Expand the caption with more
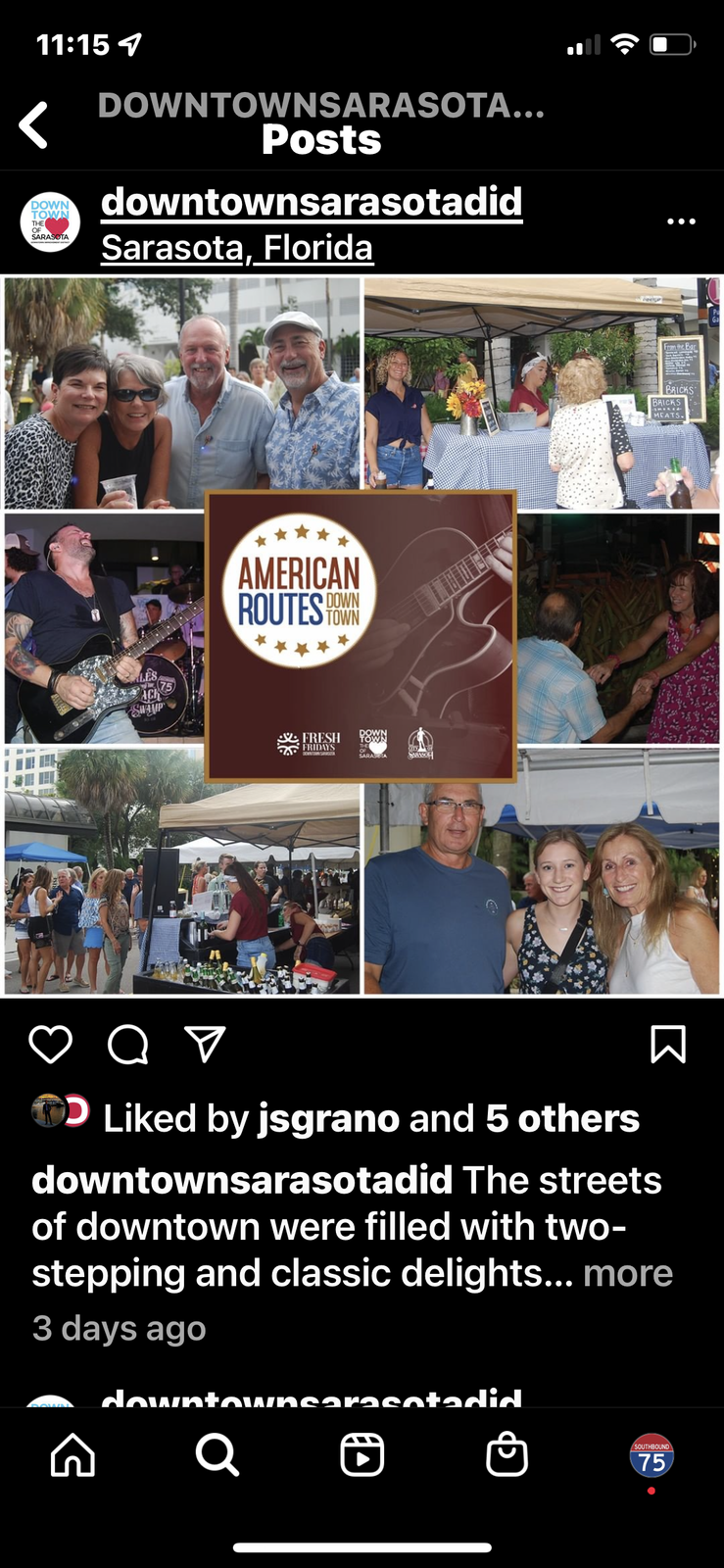This screenshot has width=724, height=1568. click(628, 1273)
